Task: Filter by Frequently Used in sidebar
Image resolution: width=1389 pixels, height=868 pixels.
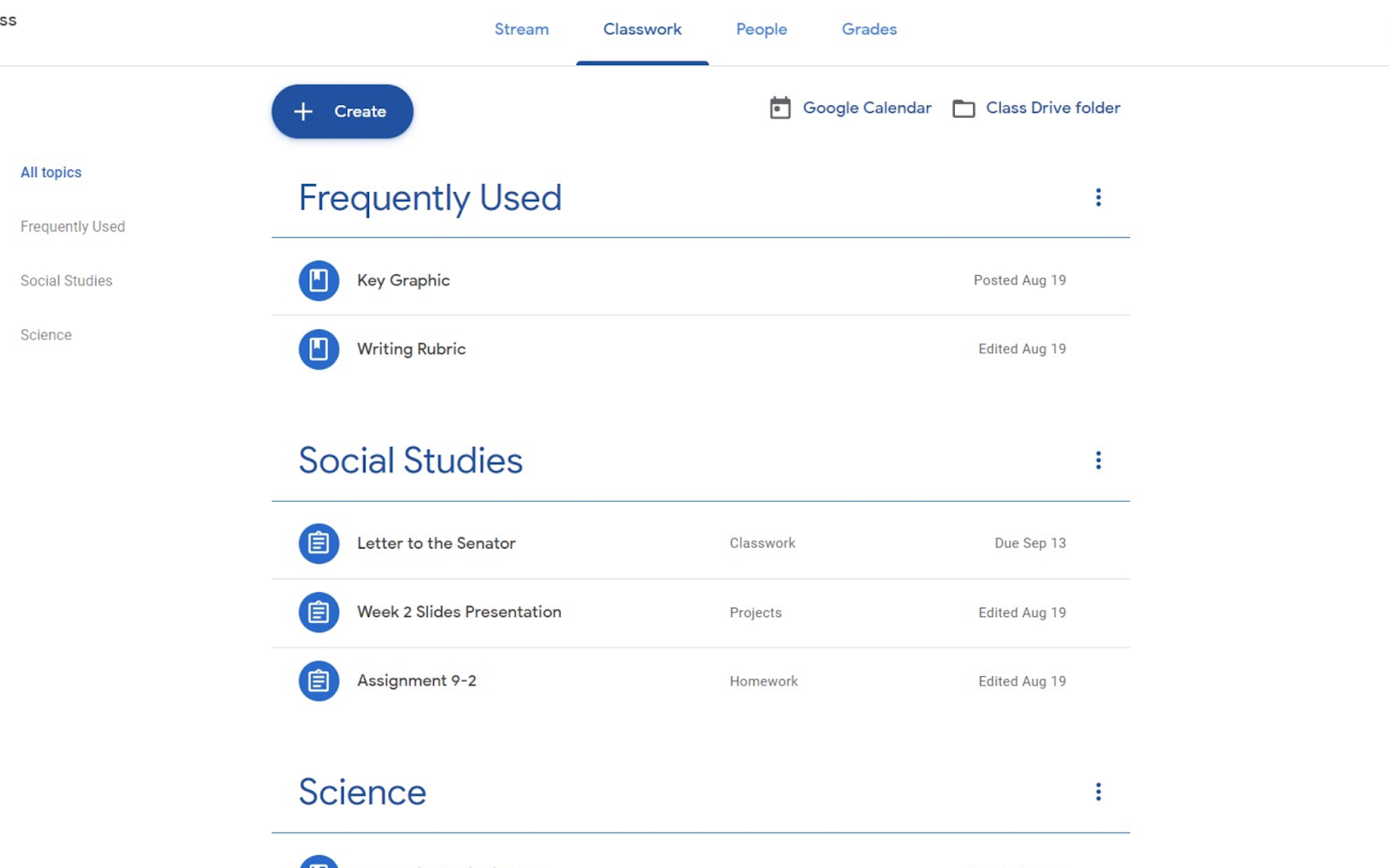Action: coord(73,227)
